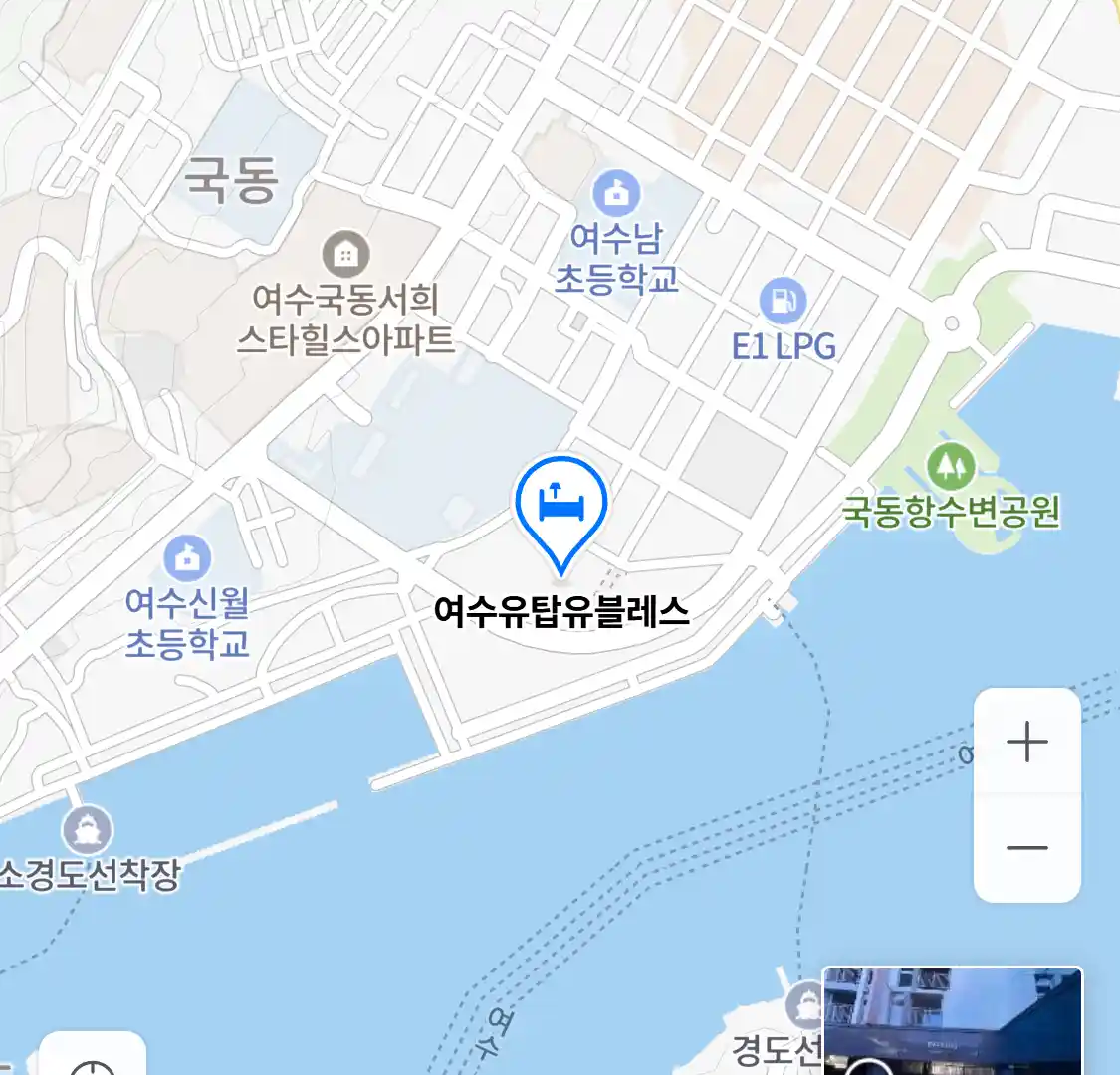Open the E1 LPG gas station marker
The width and height of the screenshot is (1120, 1075).
783,300
